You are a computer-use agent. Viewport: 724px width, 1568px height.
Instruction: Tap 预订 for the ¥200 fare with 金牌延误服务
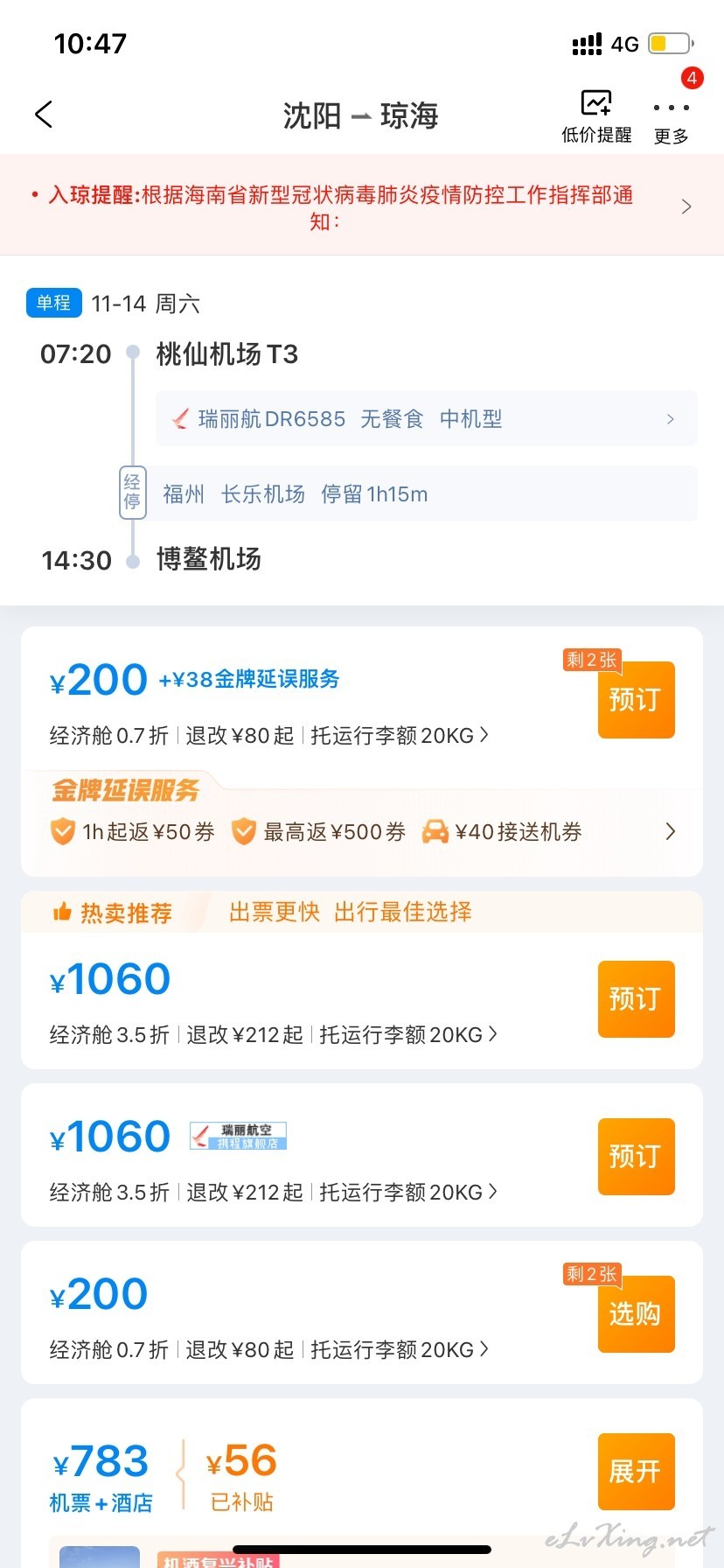[x=636, y=700]
